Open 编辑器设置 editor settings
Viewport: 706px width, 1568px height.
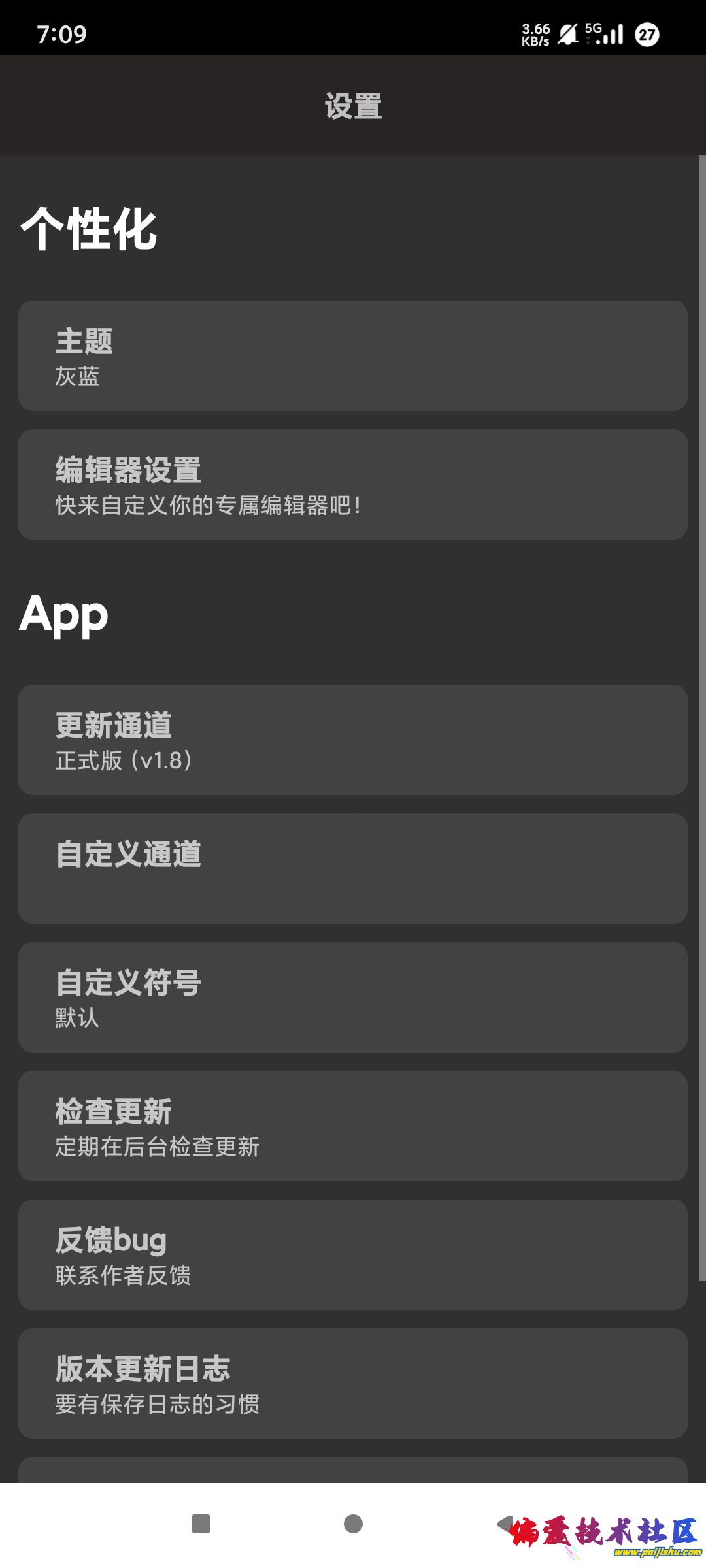click(x=353, y=485)
